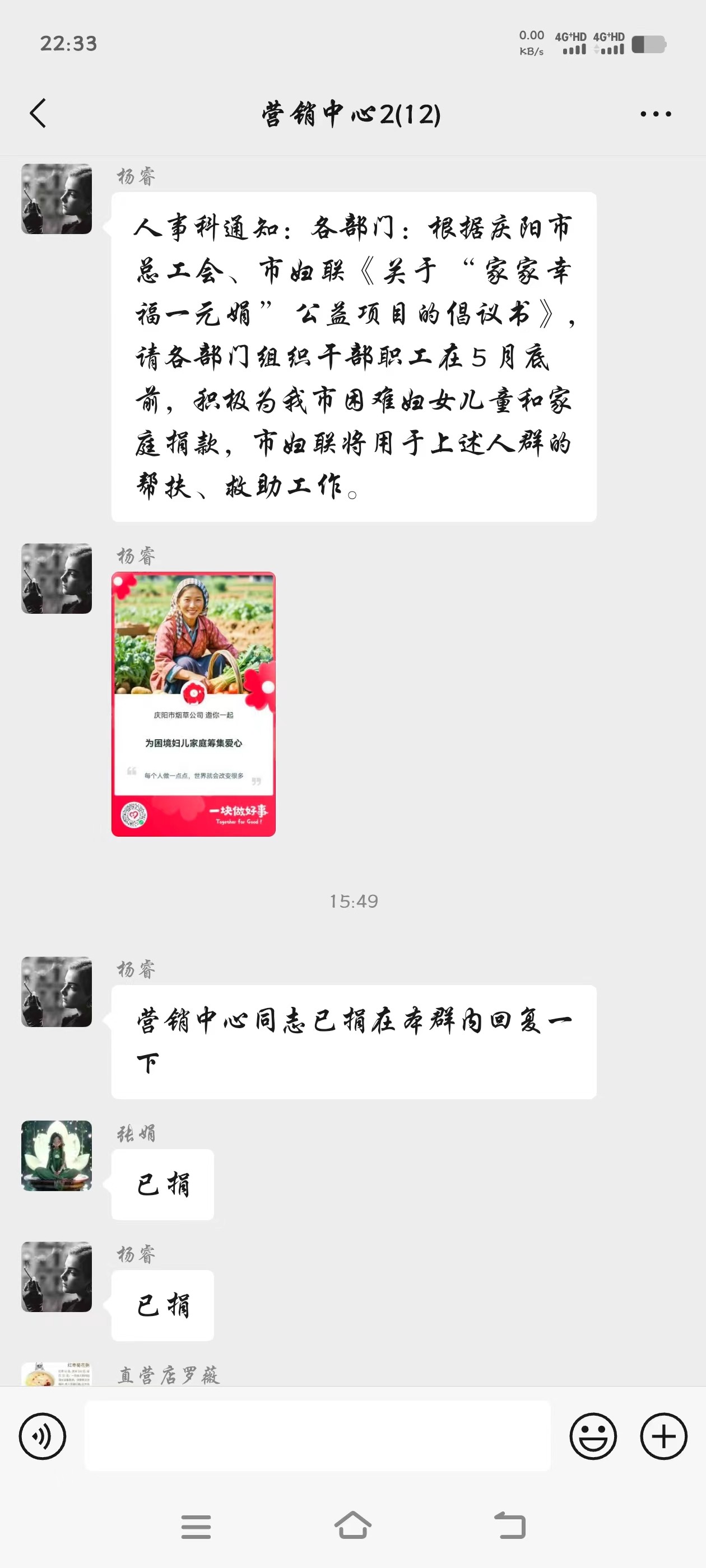Open the emoji picker

coord(593,1436)
